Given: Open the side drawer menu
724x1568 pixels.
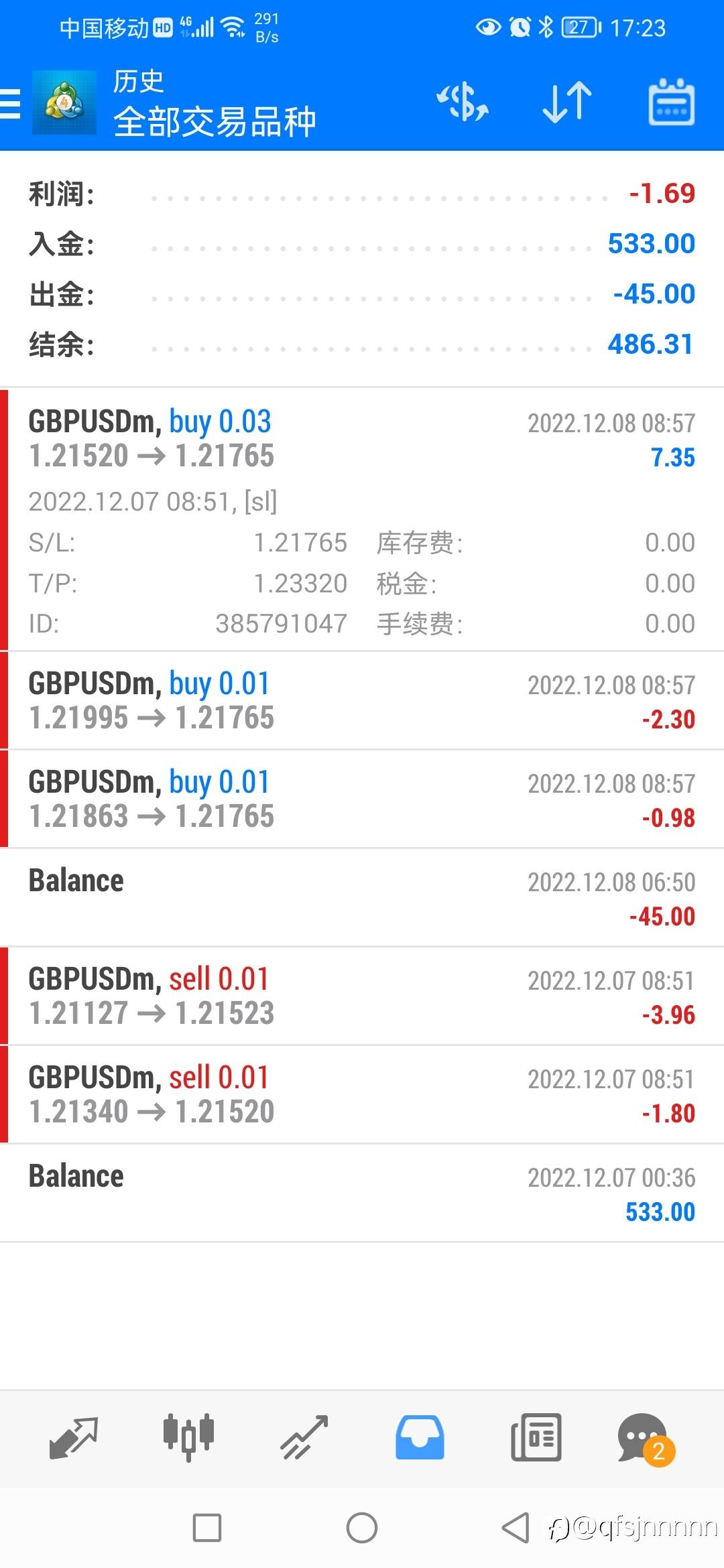Looking at the screenshot, I should 11,104.
